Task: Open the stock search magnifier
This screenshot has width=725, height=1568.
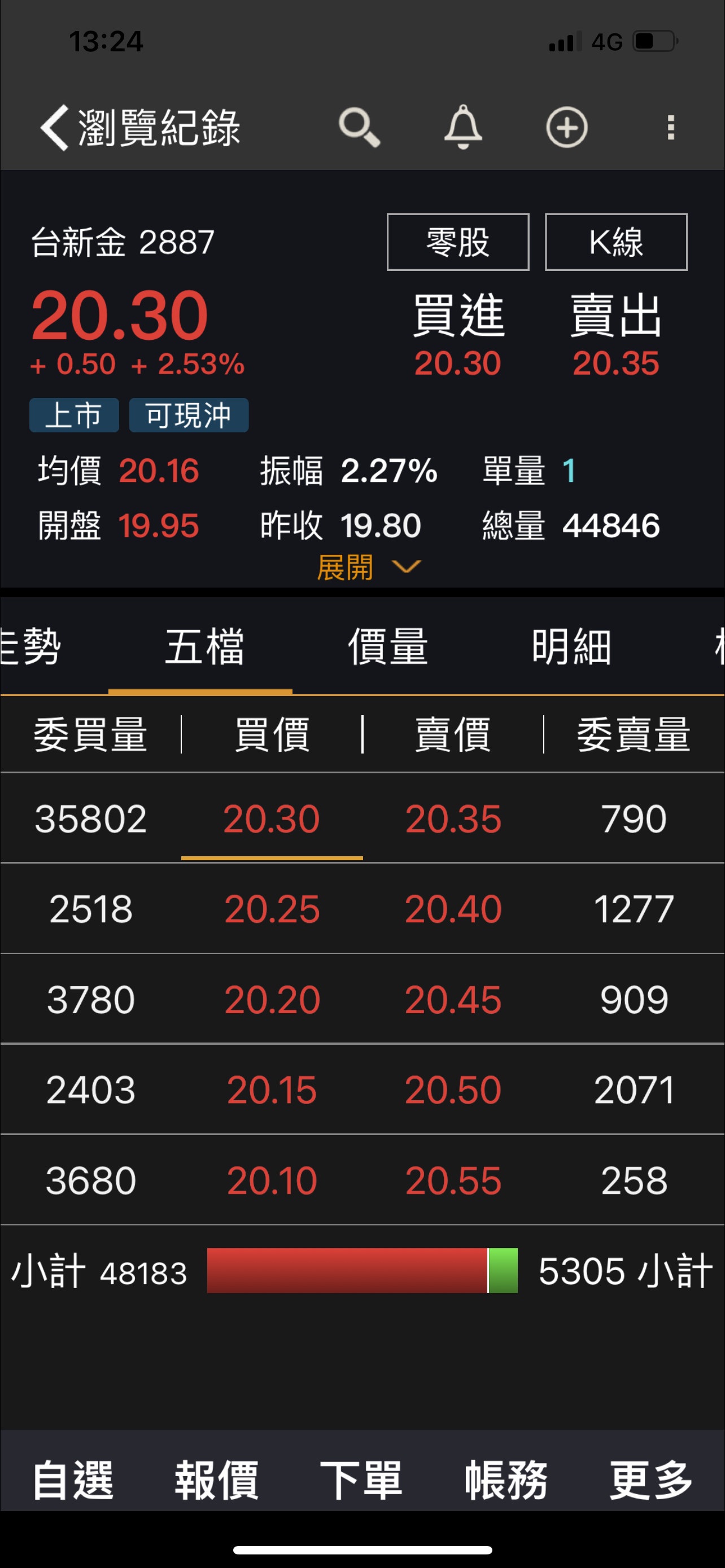Action: (359, 127)
